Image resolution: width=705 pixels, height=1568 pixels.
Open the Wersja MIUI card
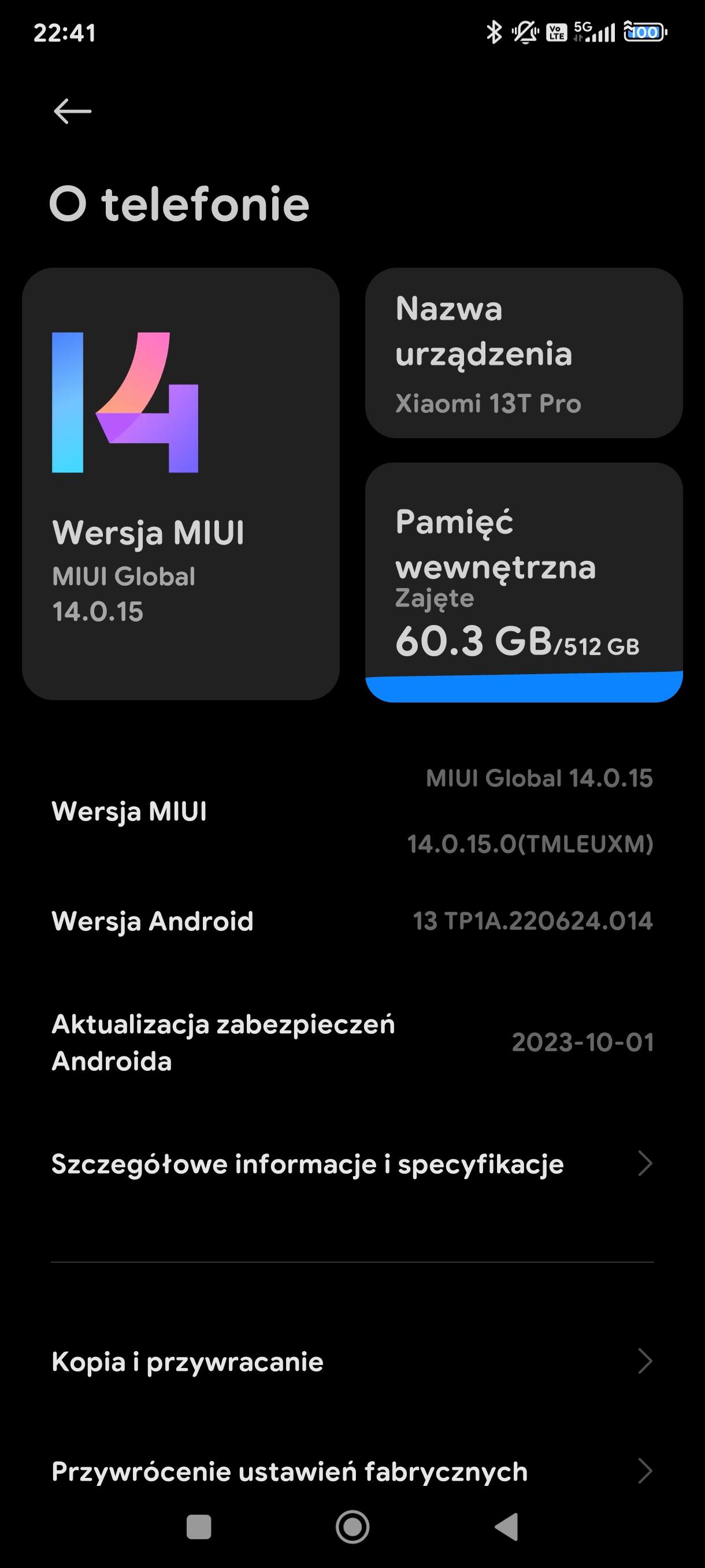(181, 484)
